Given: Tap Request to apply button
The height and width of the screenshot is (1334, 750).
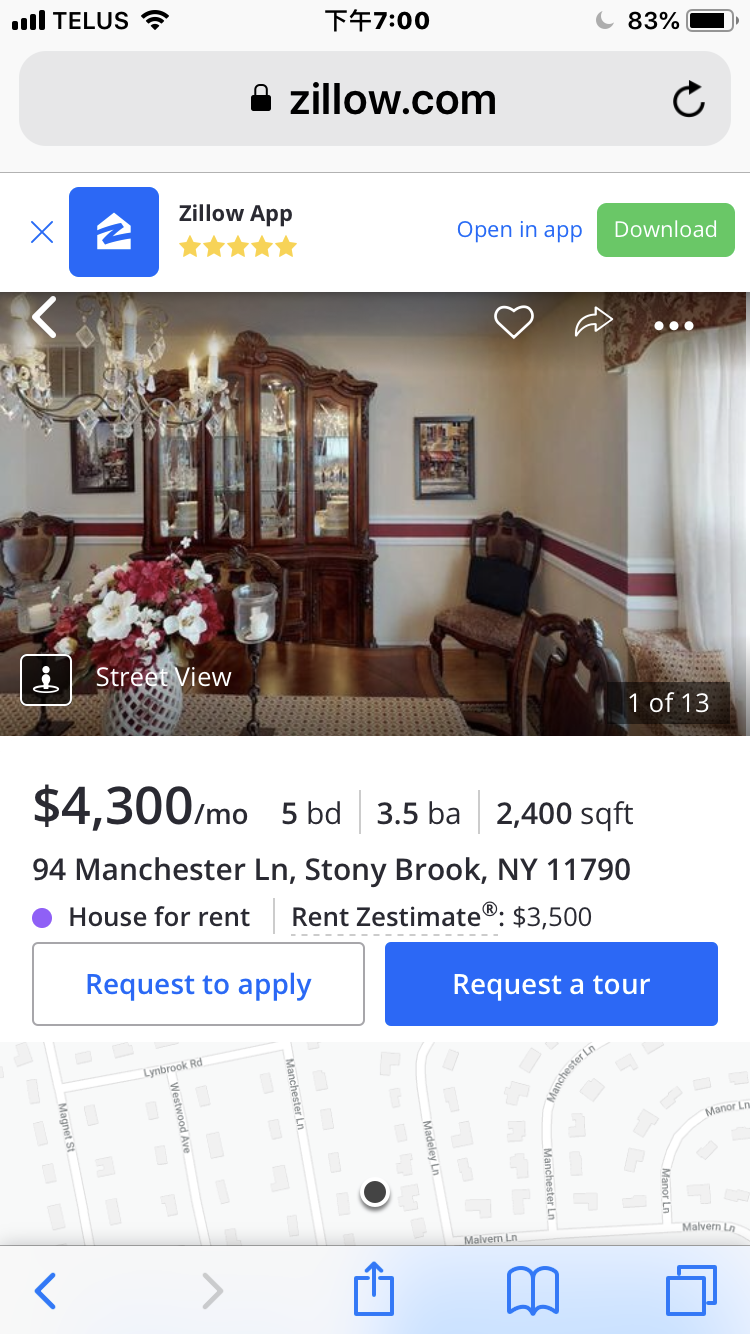Looking at the screenshot, I should click(198, 984).
